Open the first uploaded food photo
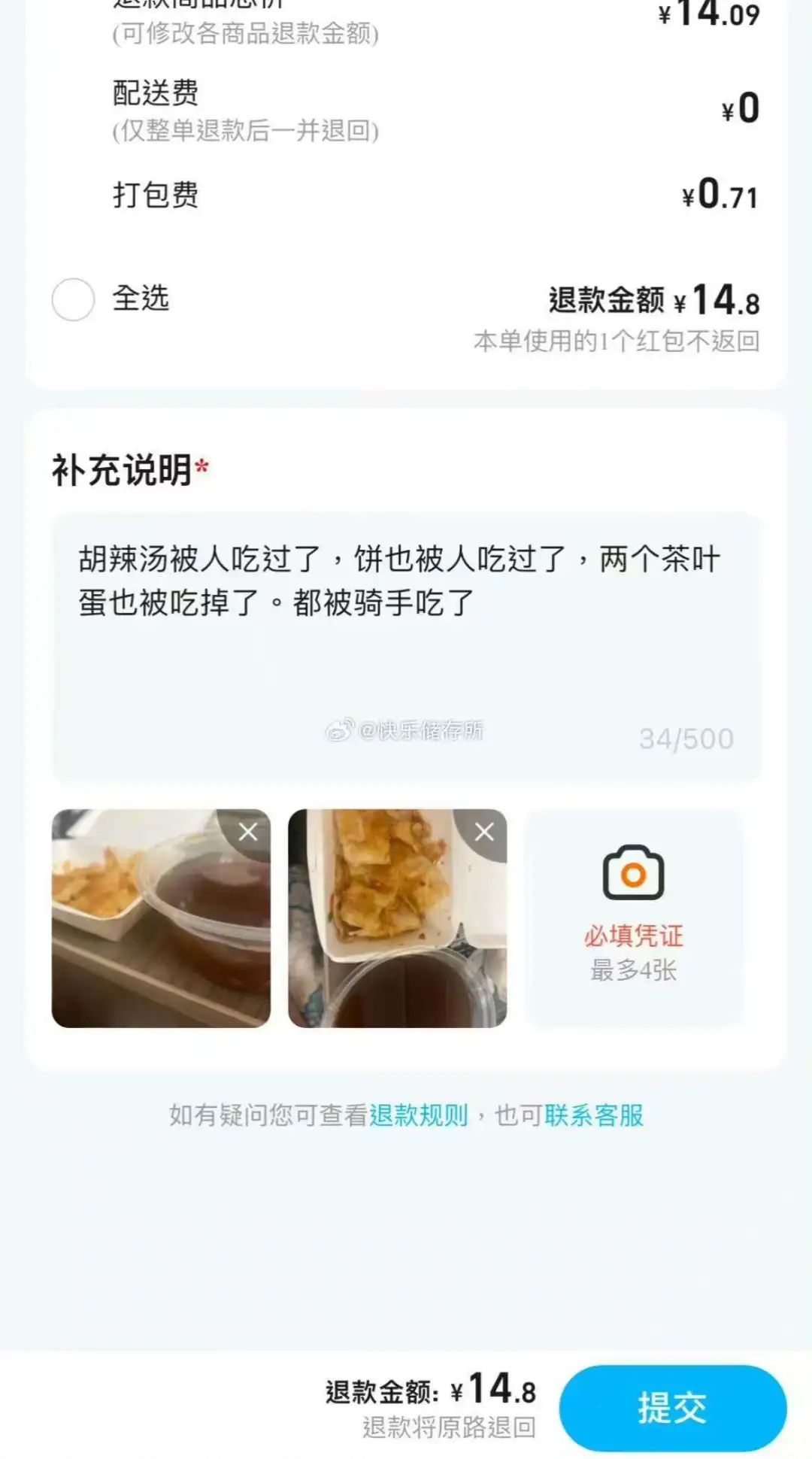The height and width of the screenshot is (1459, 812). [x=161, y=918]
